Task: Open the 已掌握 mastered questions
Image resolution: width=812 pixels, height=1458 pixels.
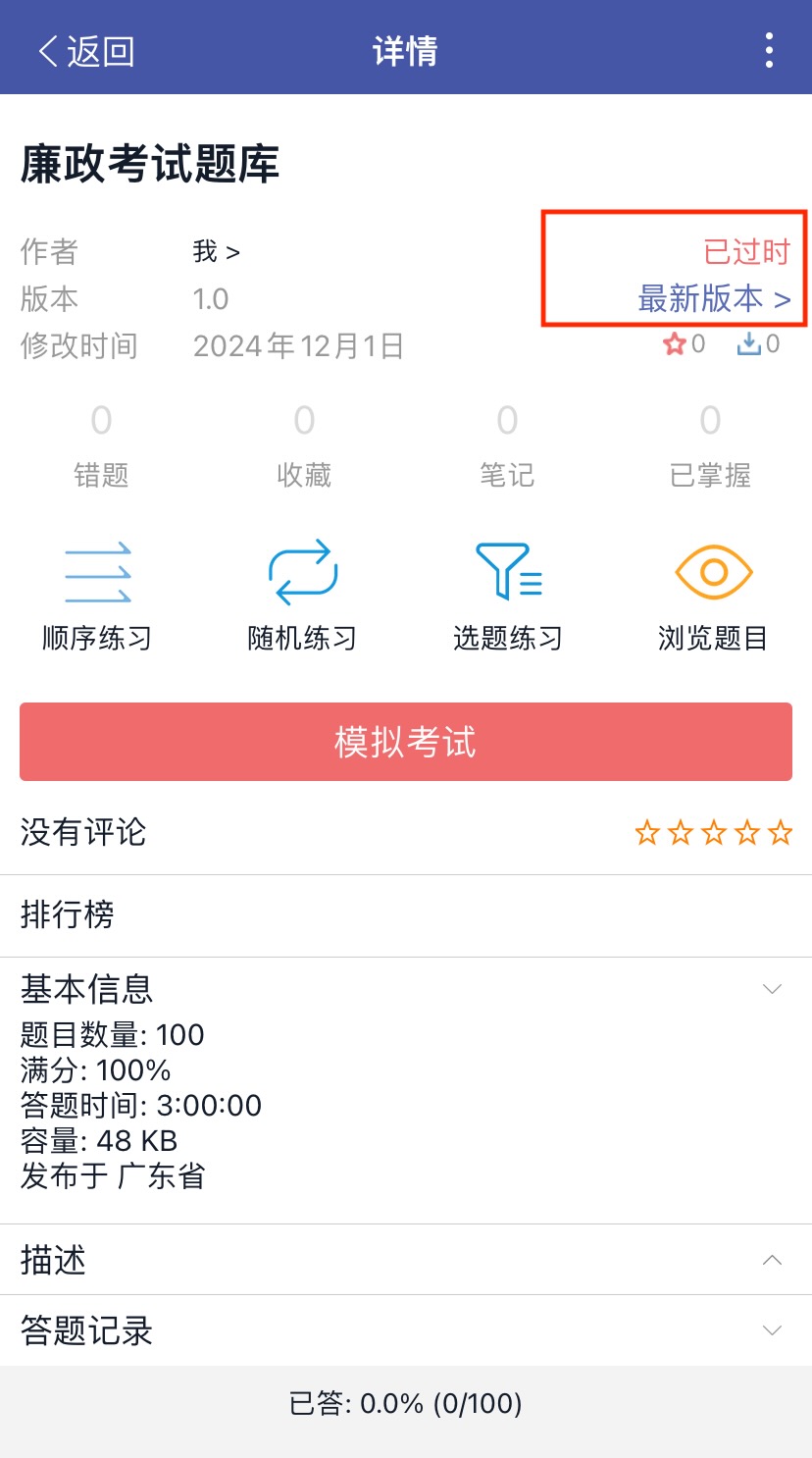Action: point(710,446)
